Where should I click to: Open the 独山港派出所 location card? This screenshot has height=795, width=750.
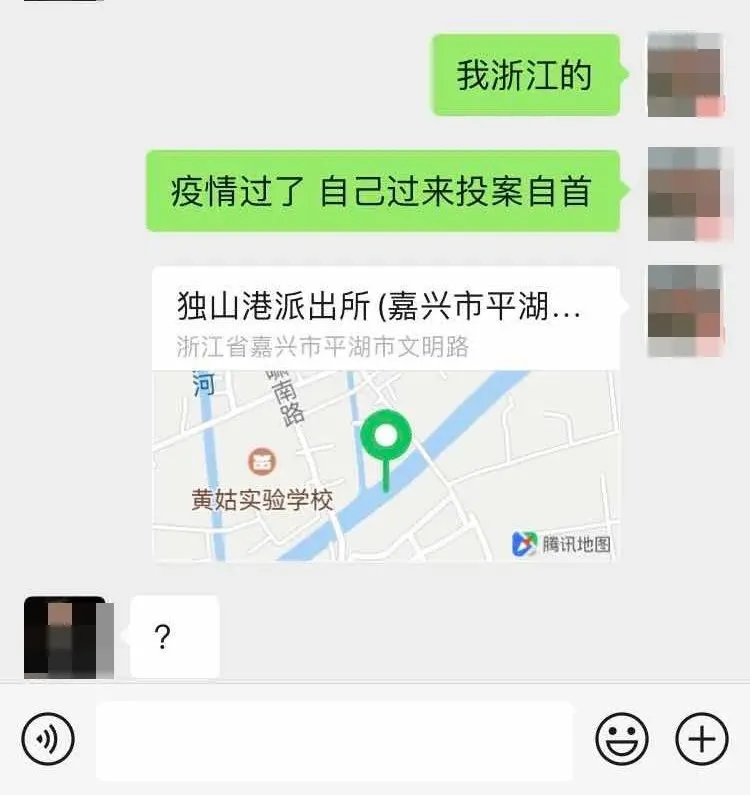(385, 412)
